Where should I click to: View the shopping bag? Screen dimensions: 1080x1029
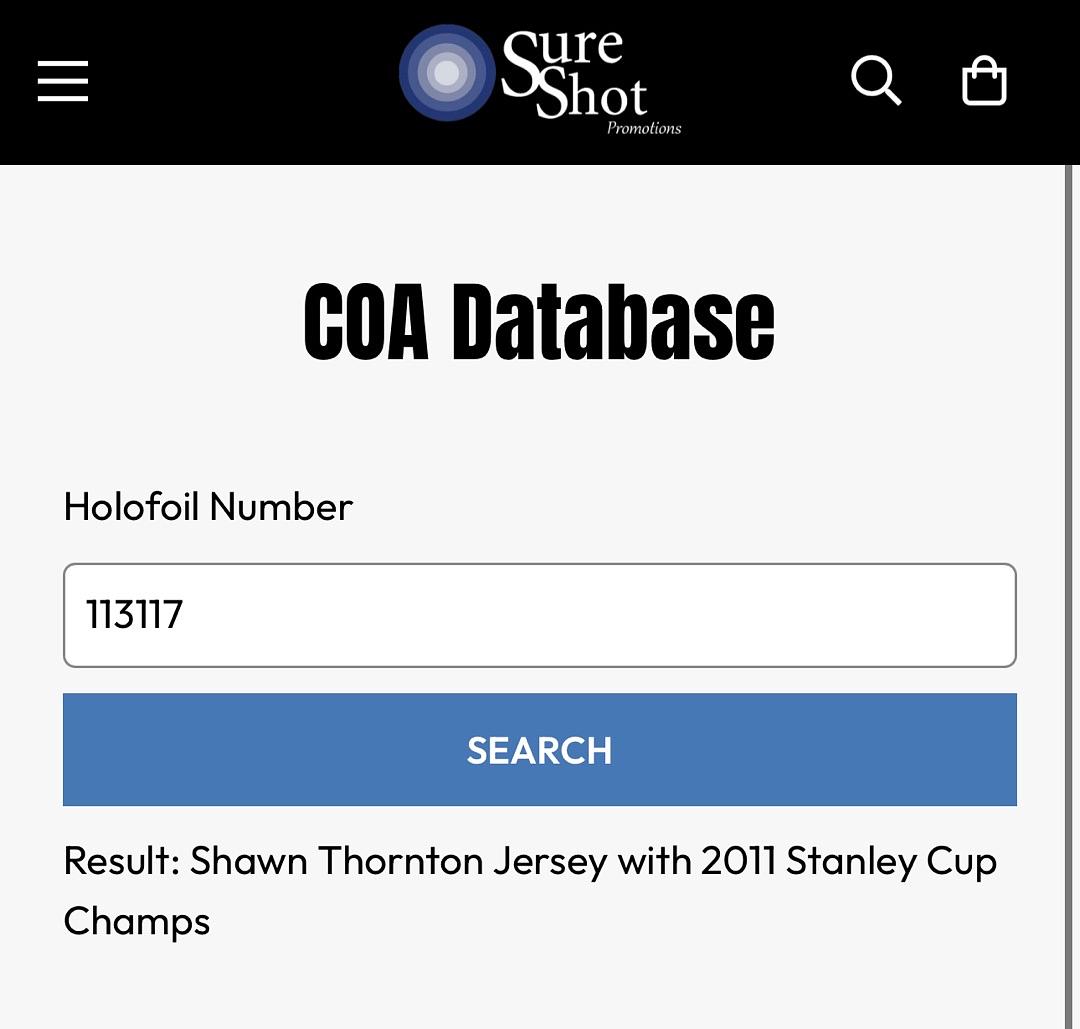pos(984,81)
